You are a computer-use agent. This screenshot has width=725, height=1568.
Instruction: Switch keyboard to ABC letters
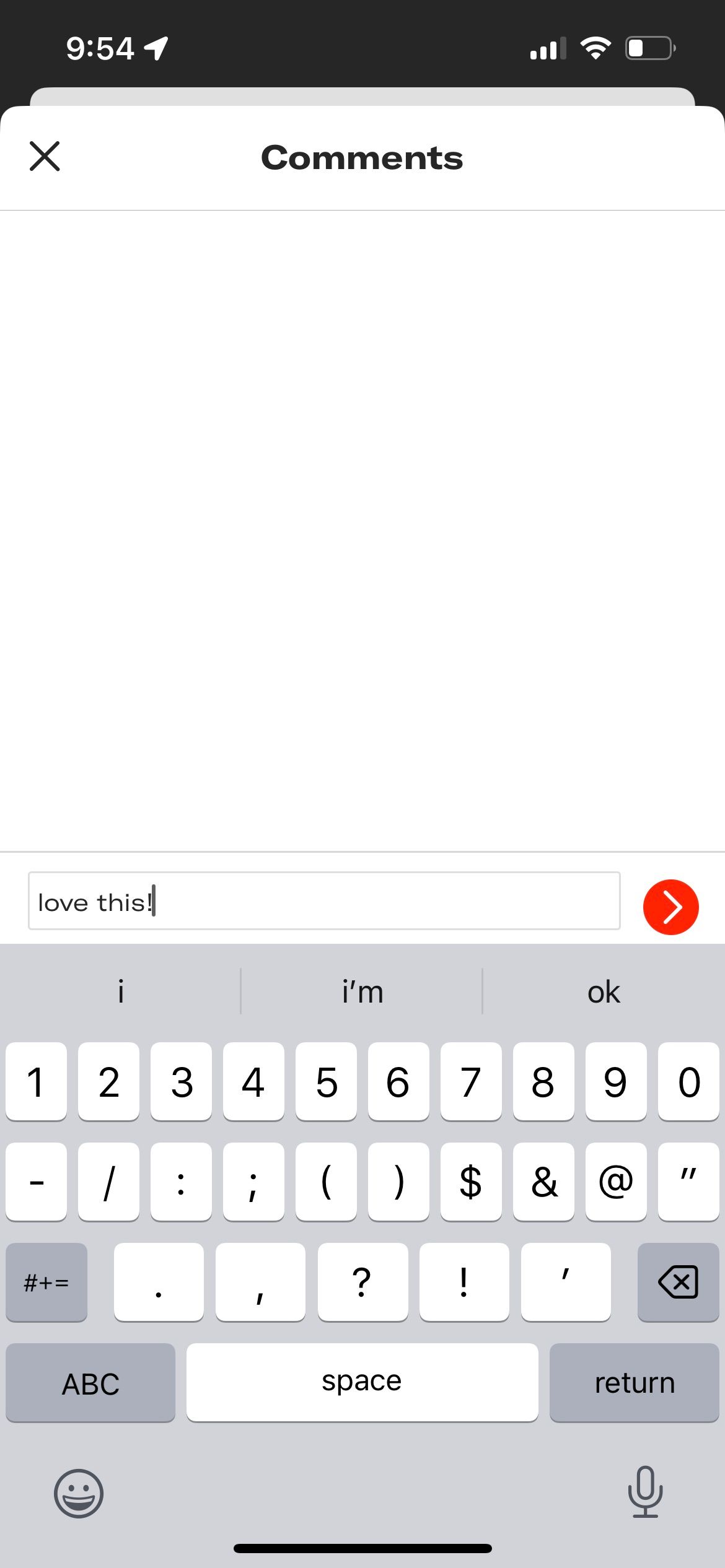90,1383
